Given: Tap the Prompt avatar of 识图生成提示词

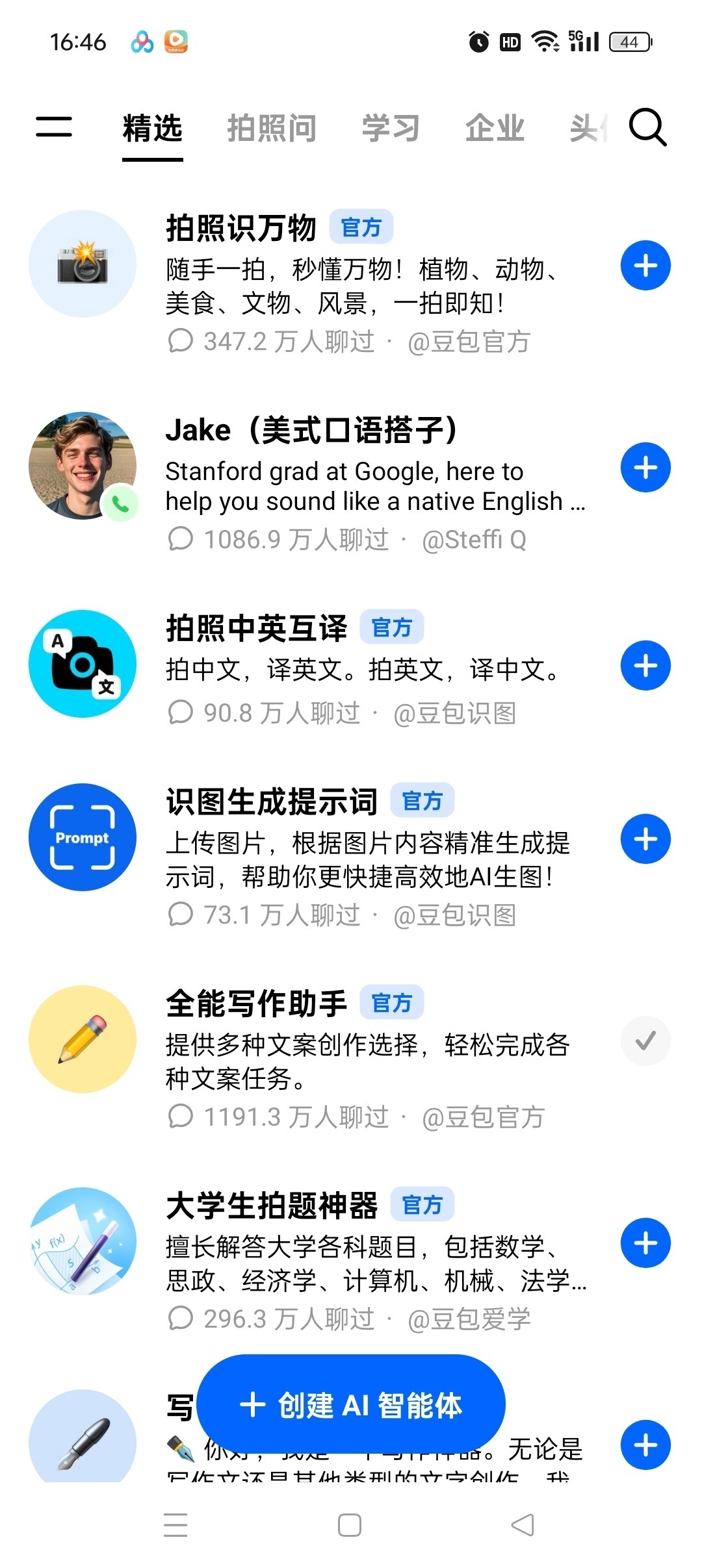Looking at the screenshot, I should (x=81, y=839).
